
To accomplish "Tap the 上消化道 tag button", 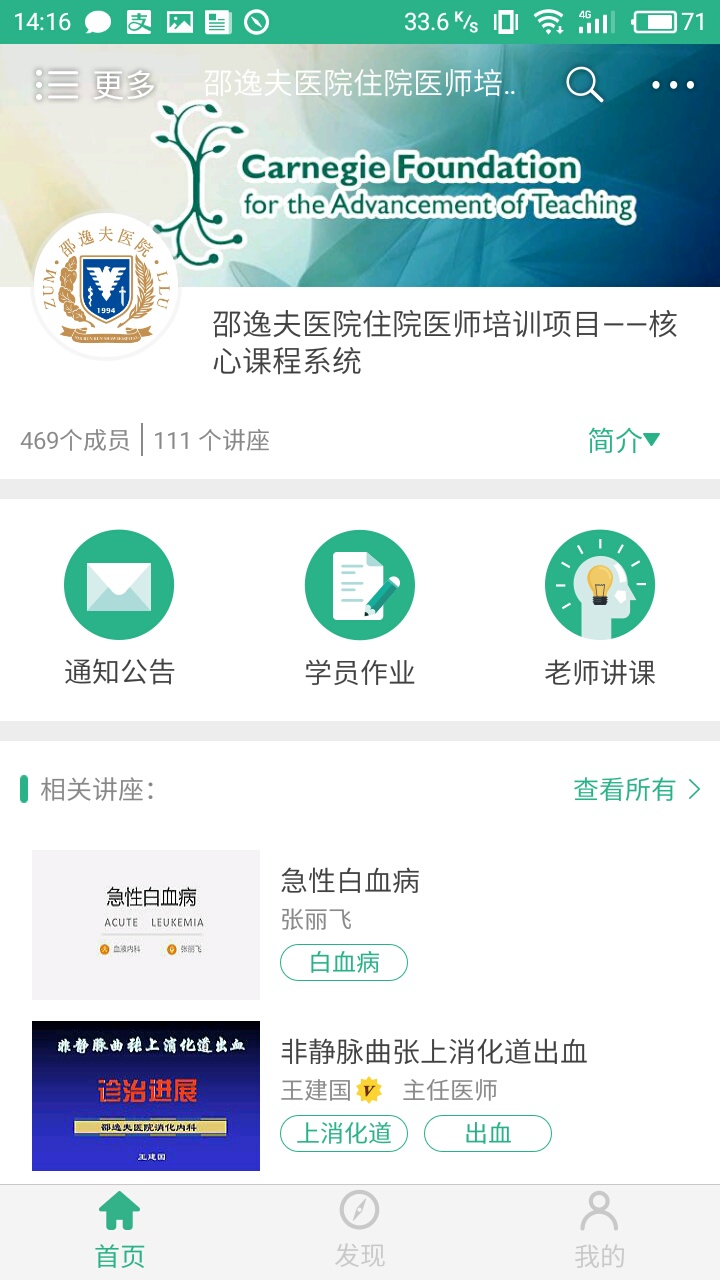I will pos(343,1133).
